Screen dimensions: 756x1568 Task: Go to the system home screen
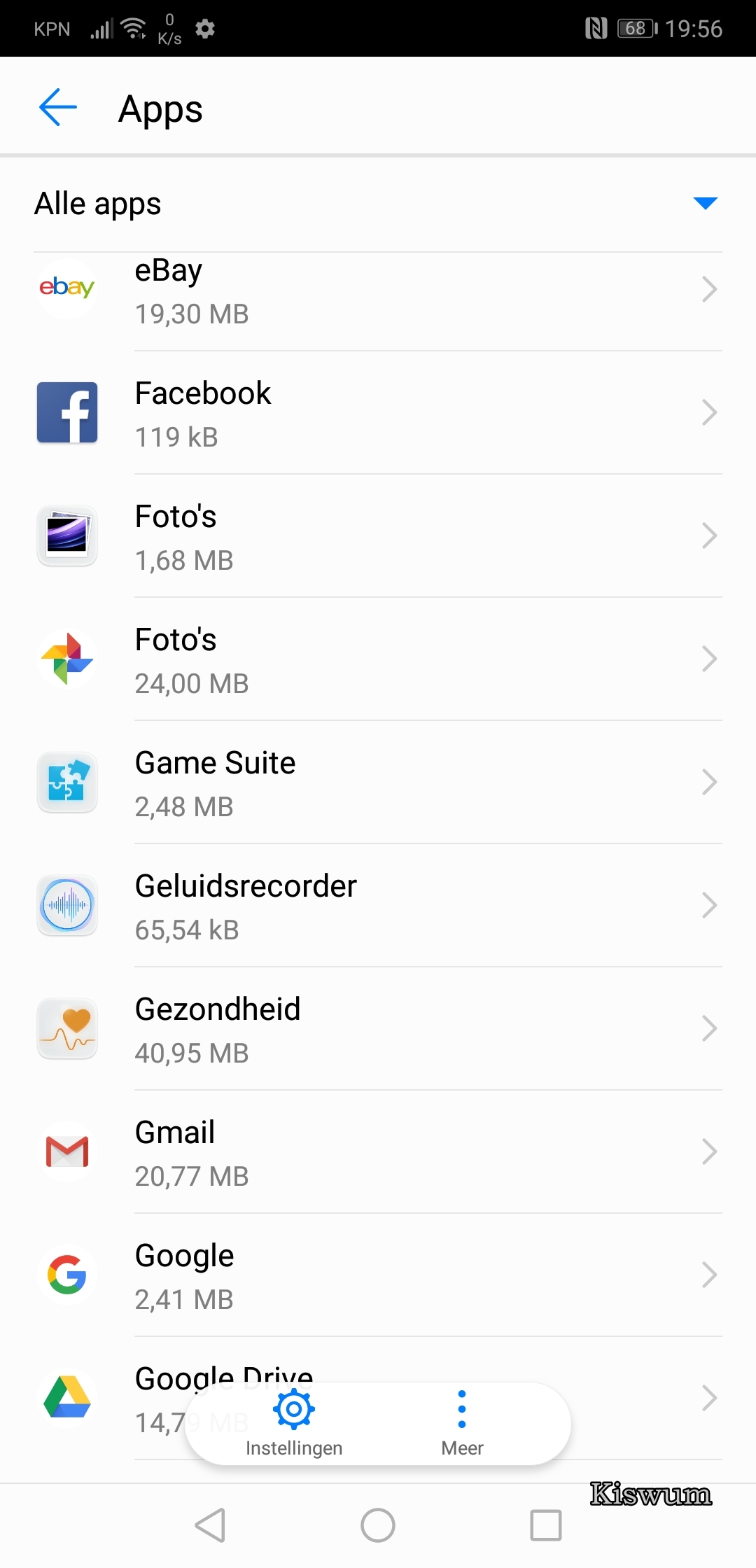coord(378,1525)
